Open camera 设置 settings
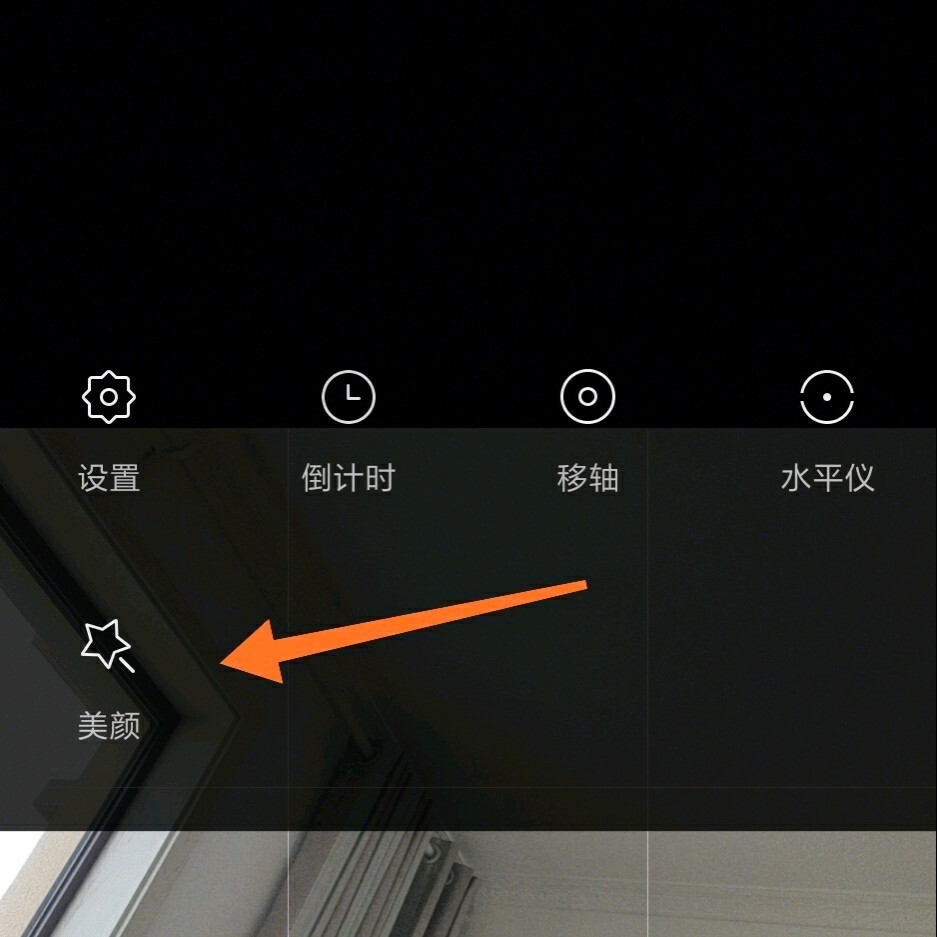 click(x=108, y=398)
